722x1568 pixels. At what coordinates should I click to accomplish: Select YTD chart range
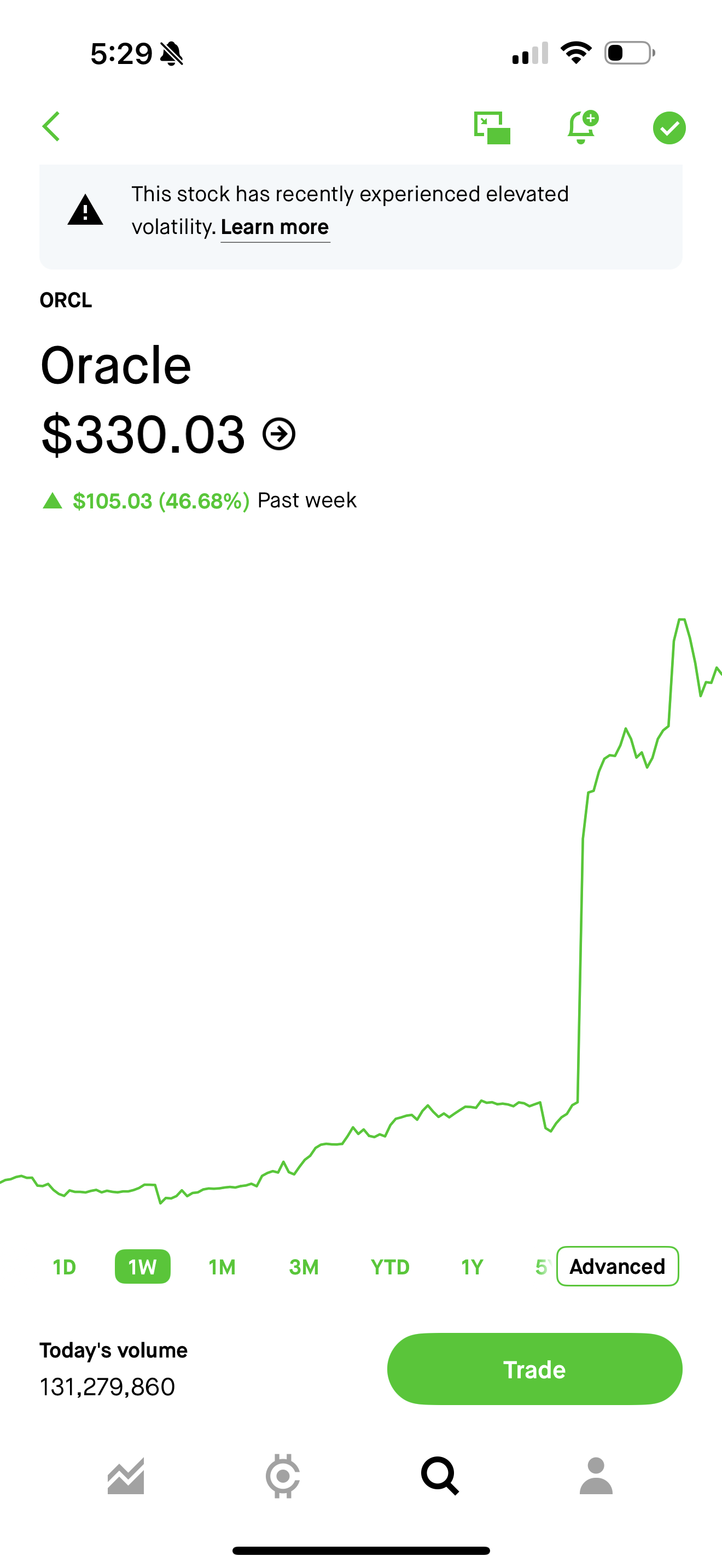[x=390, y=1267]
